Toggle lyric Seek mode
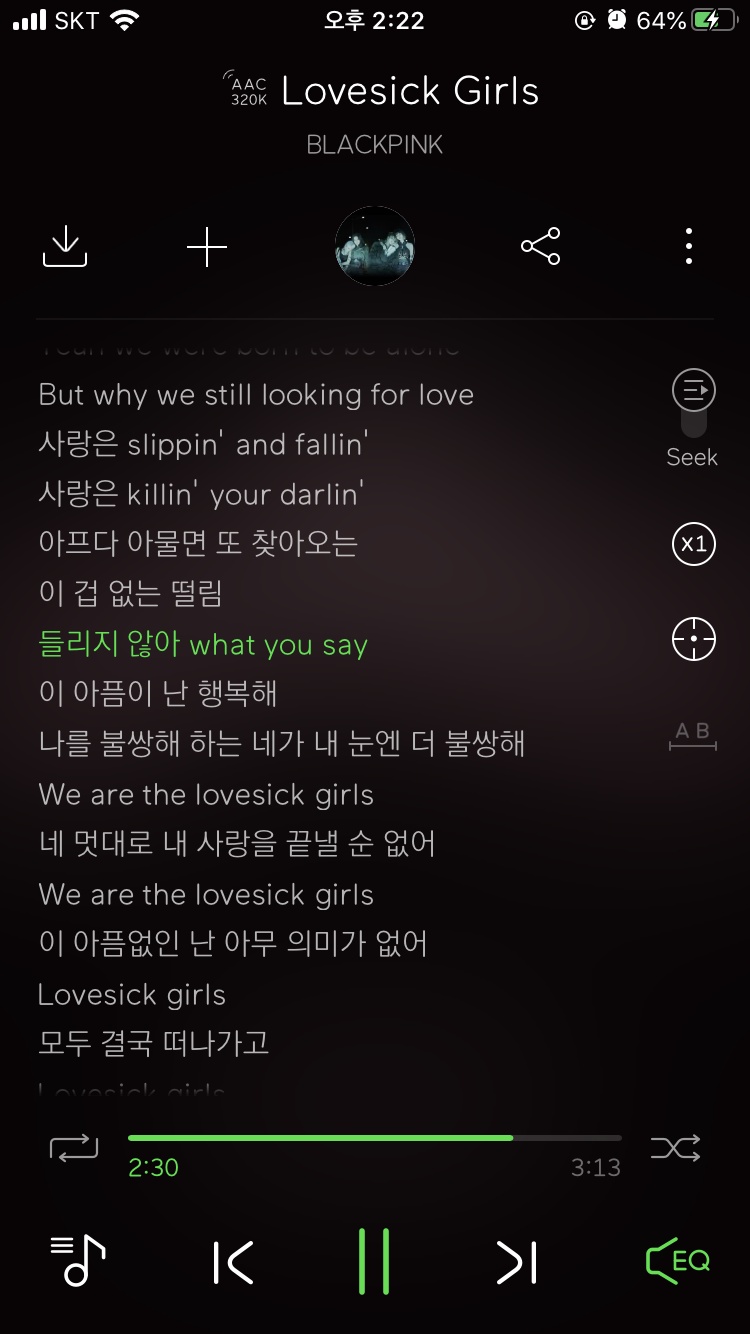The height and width of the screenshot is (1334, 750). (692, 390)
